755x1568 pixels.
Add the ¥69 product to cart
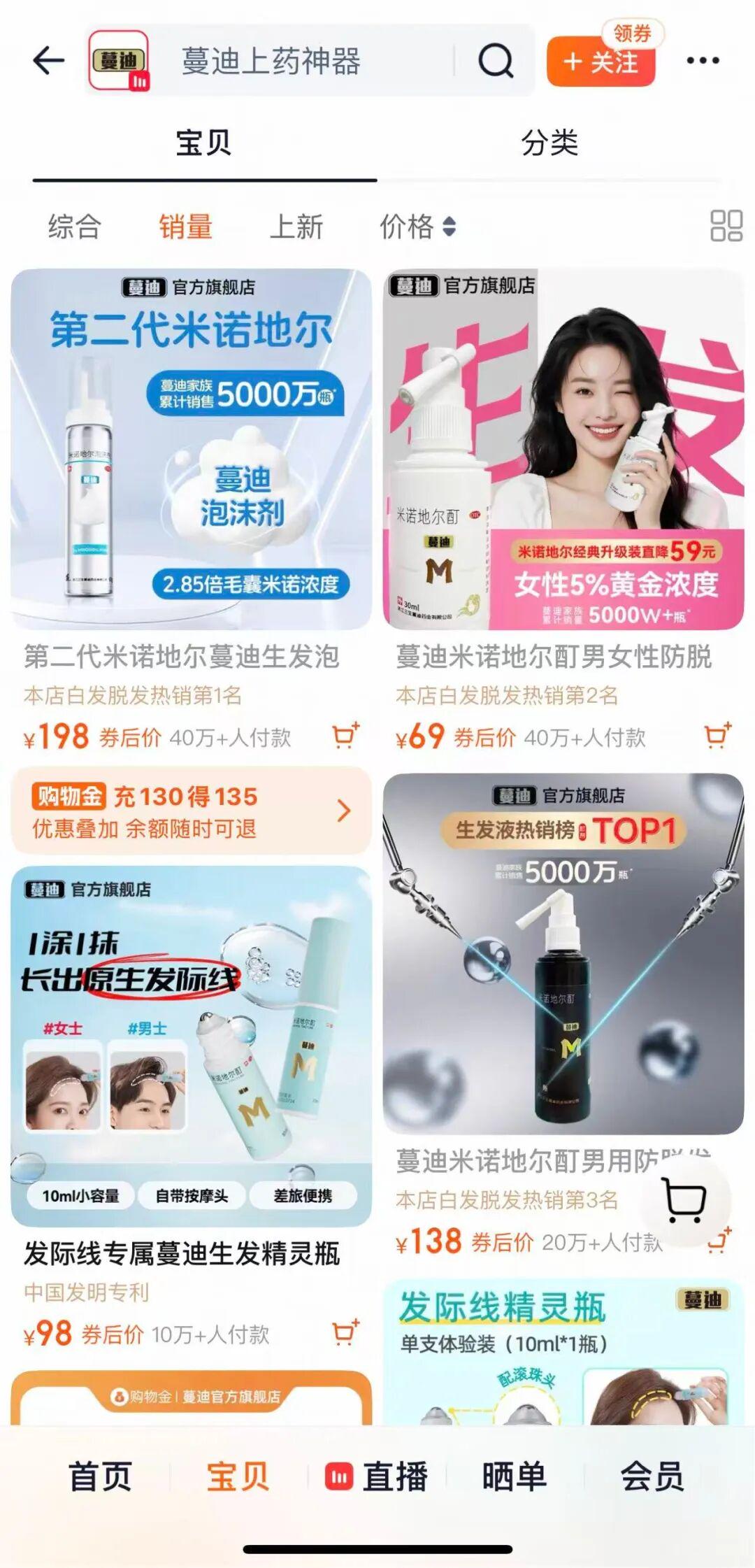[717, 736]
